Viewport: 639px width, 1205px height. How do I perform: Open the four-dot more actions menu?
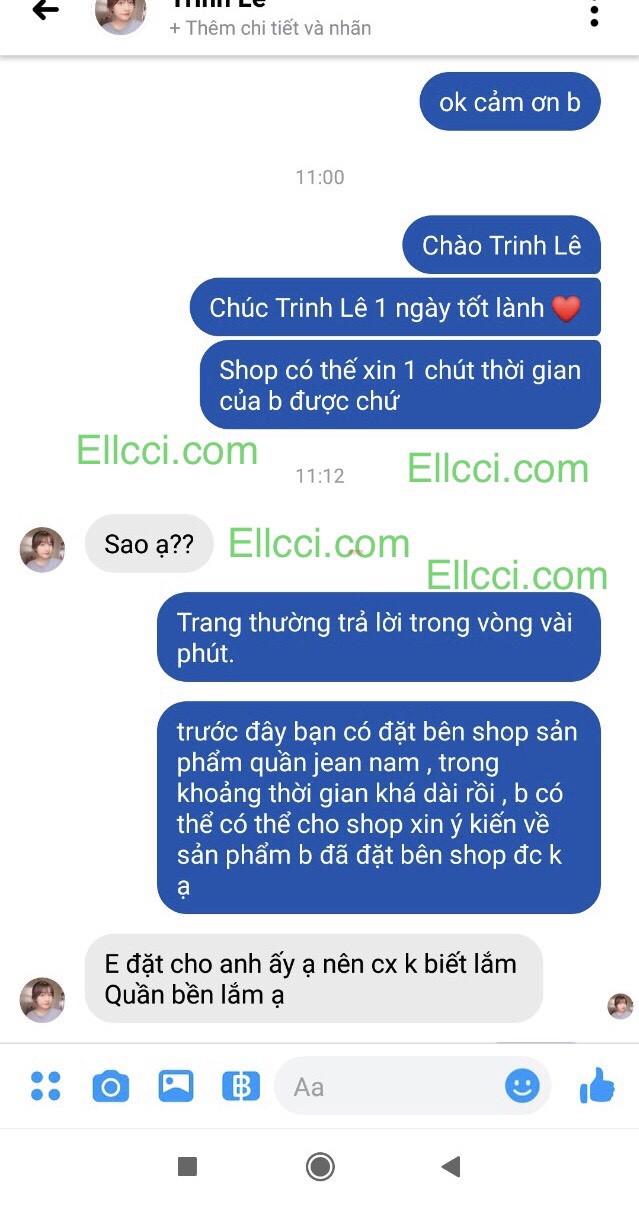pyautogui.click(x=46, y=1086)
